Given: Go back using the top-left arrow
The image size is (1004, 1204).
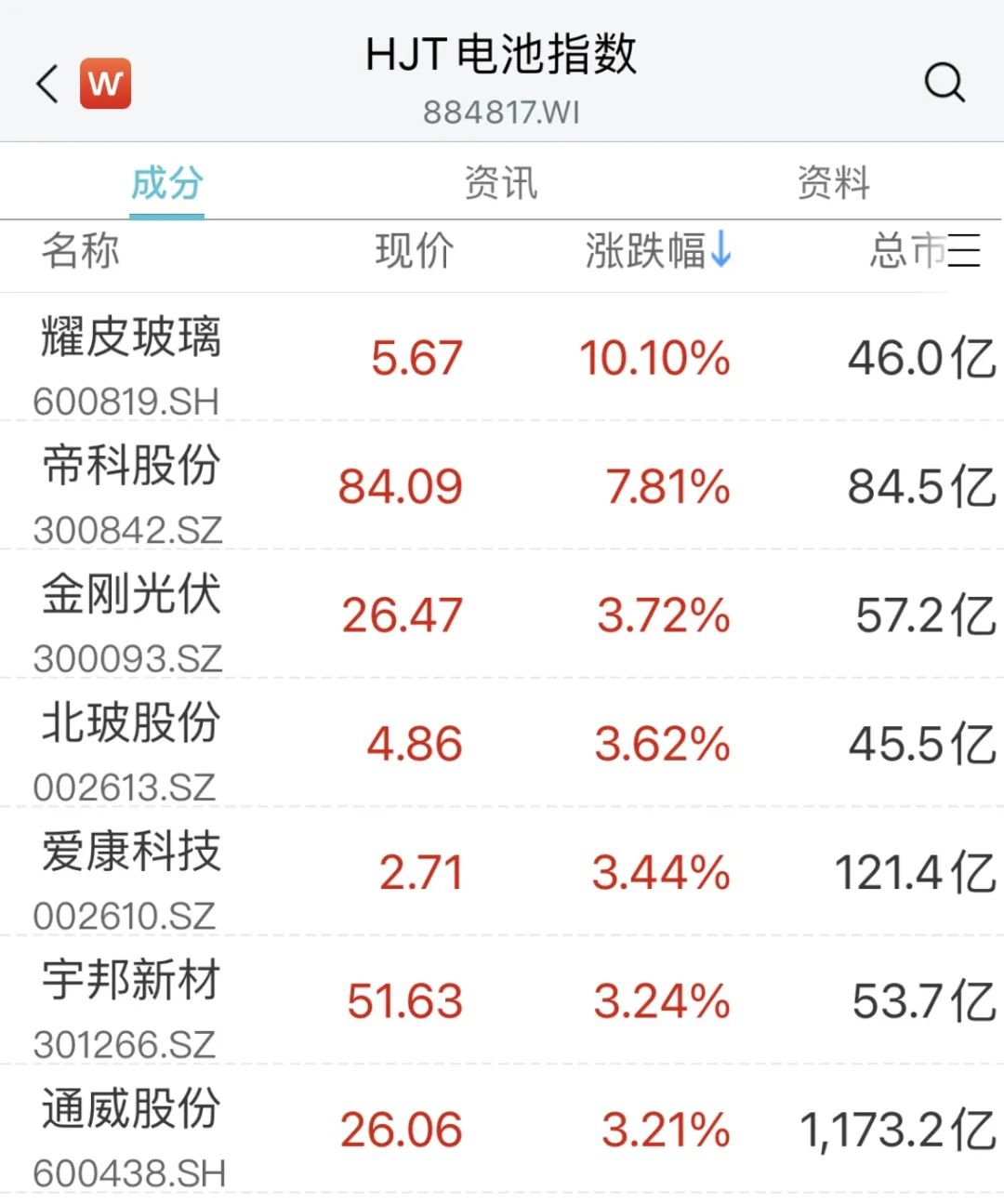Looking at the screenshot, I should (x=47, y=85).
